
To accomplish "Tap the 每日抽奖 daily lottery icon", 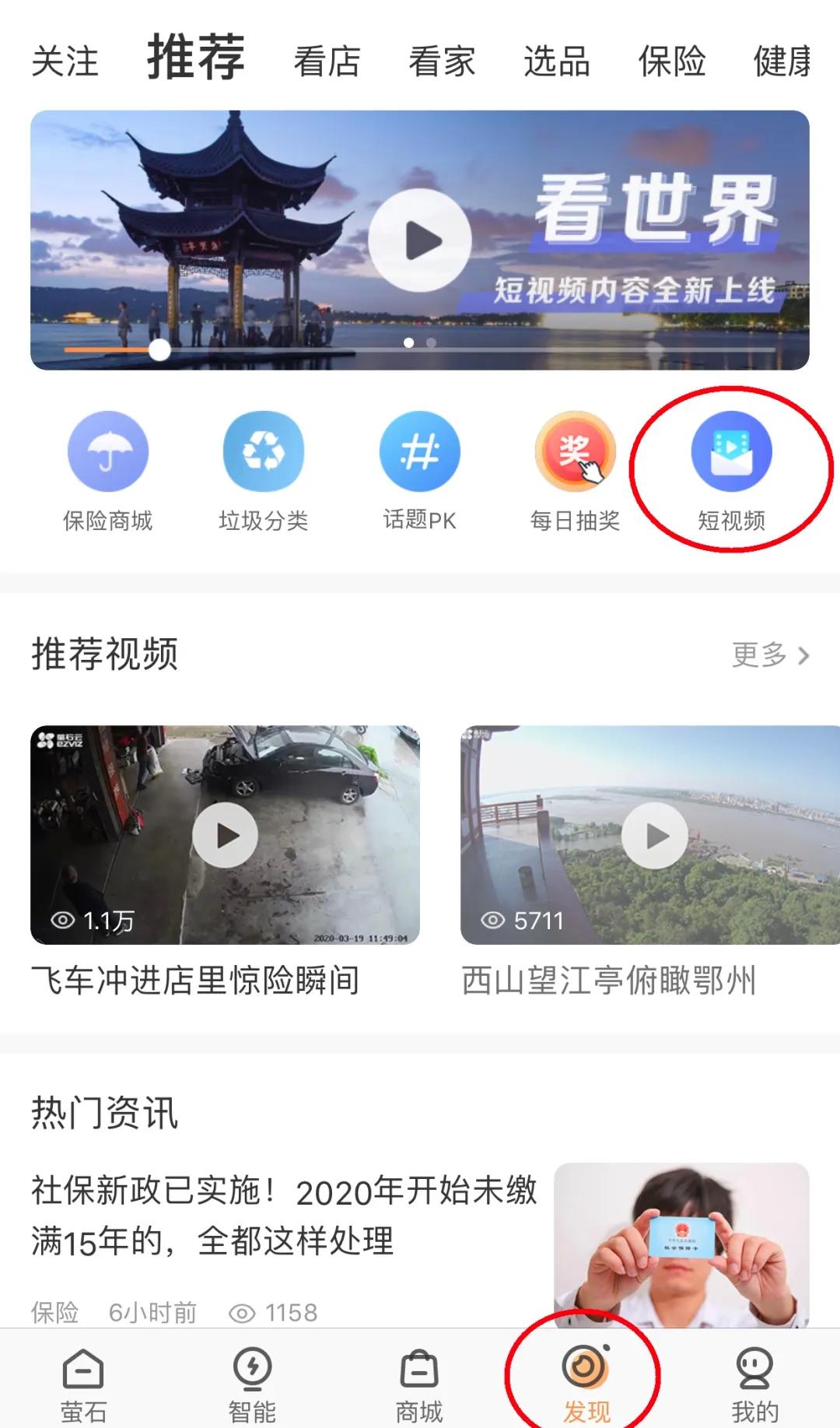I will [574, 451].
